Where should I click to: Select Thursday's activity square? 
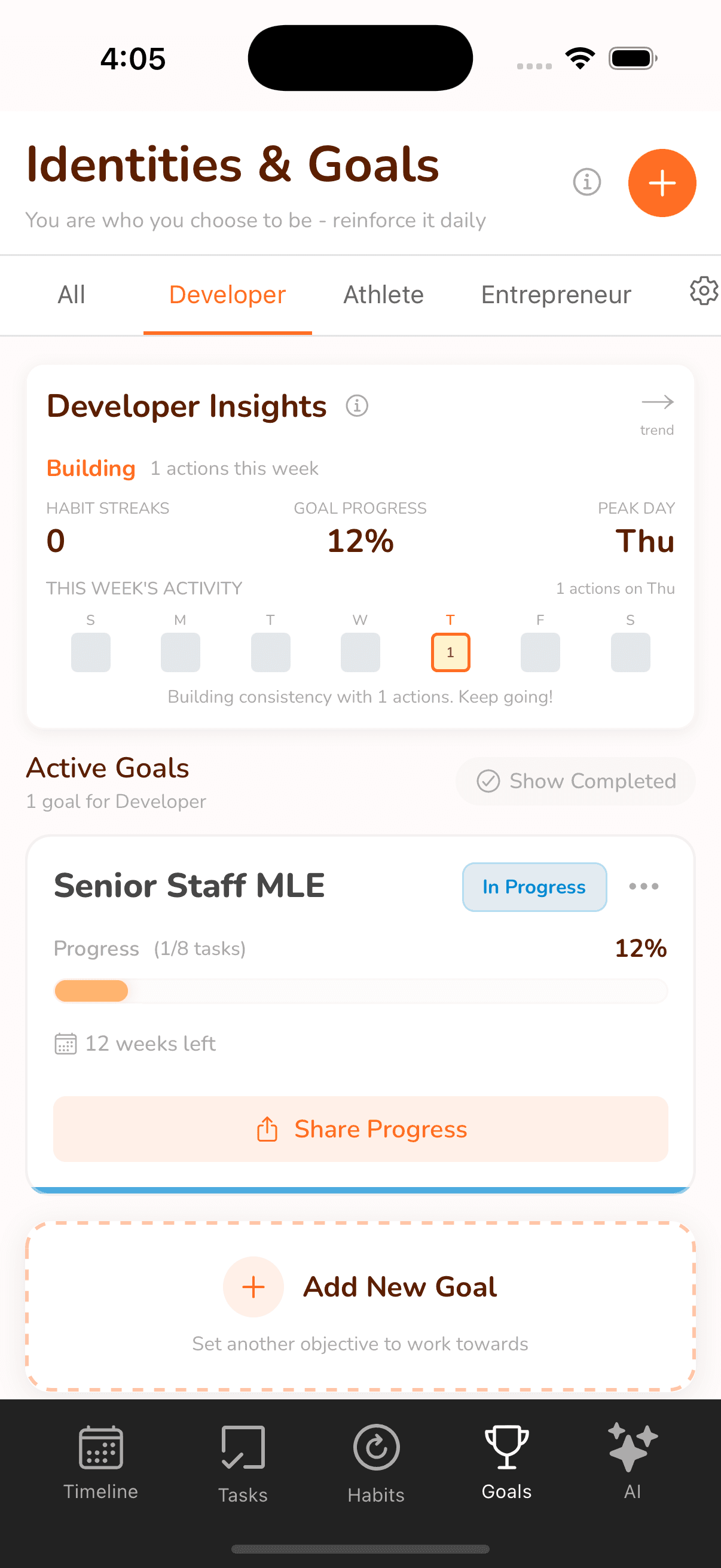click(450, 651)
